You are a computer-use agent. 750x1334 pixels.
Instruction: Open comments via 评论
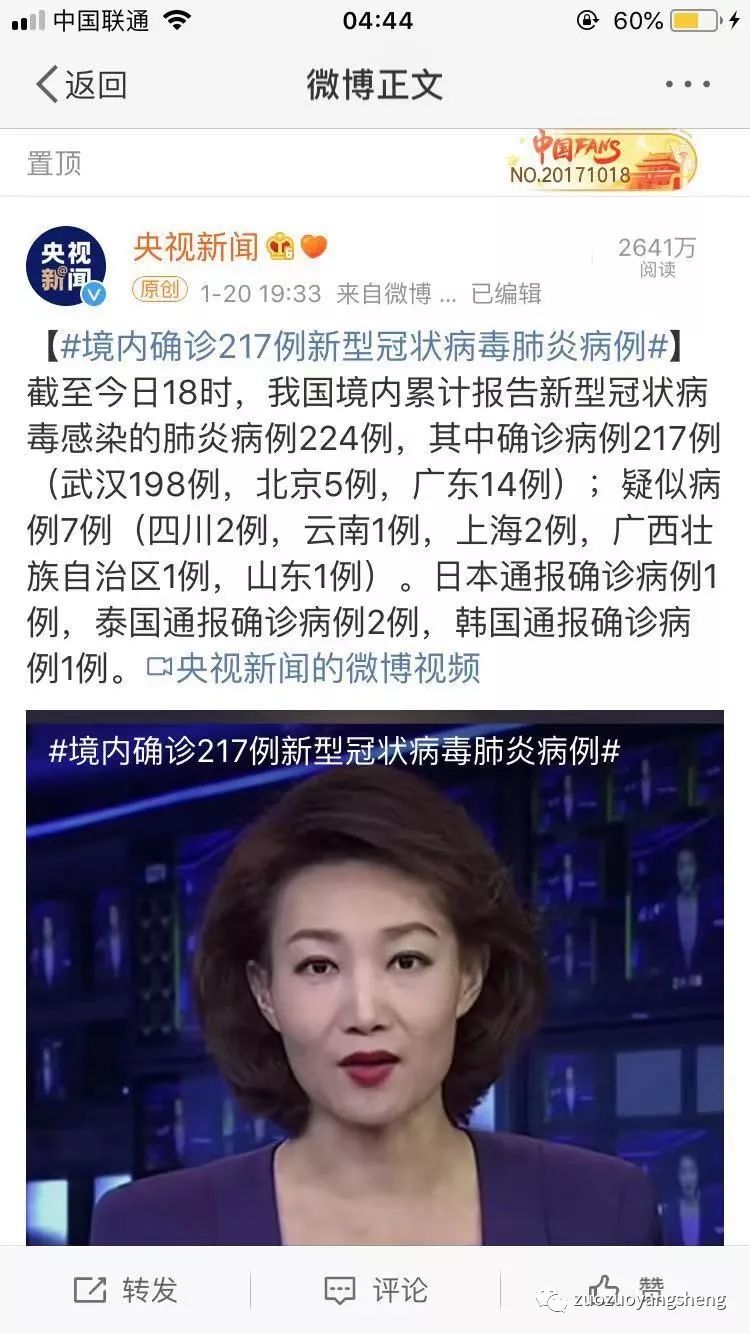coord(376,1290)
